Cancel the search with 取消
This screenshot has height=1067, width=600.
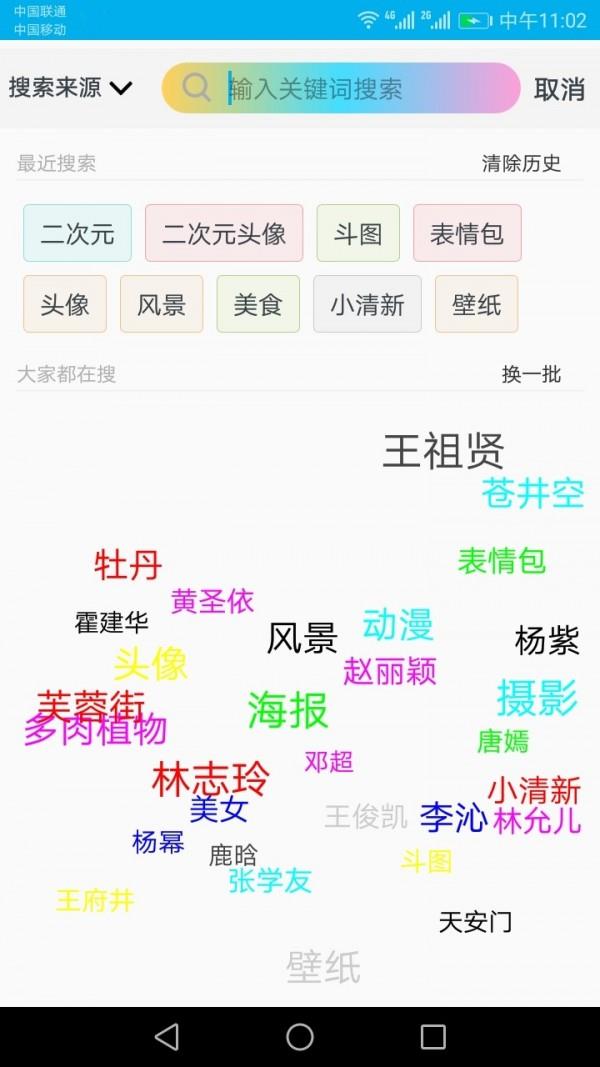click(x=559, y=89)
